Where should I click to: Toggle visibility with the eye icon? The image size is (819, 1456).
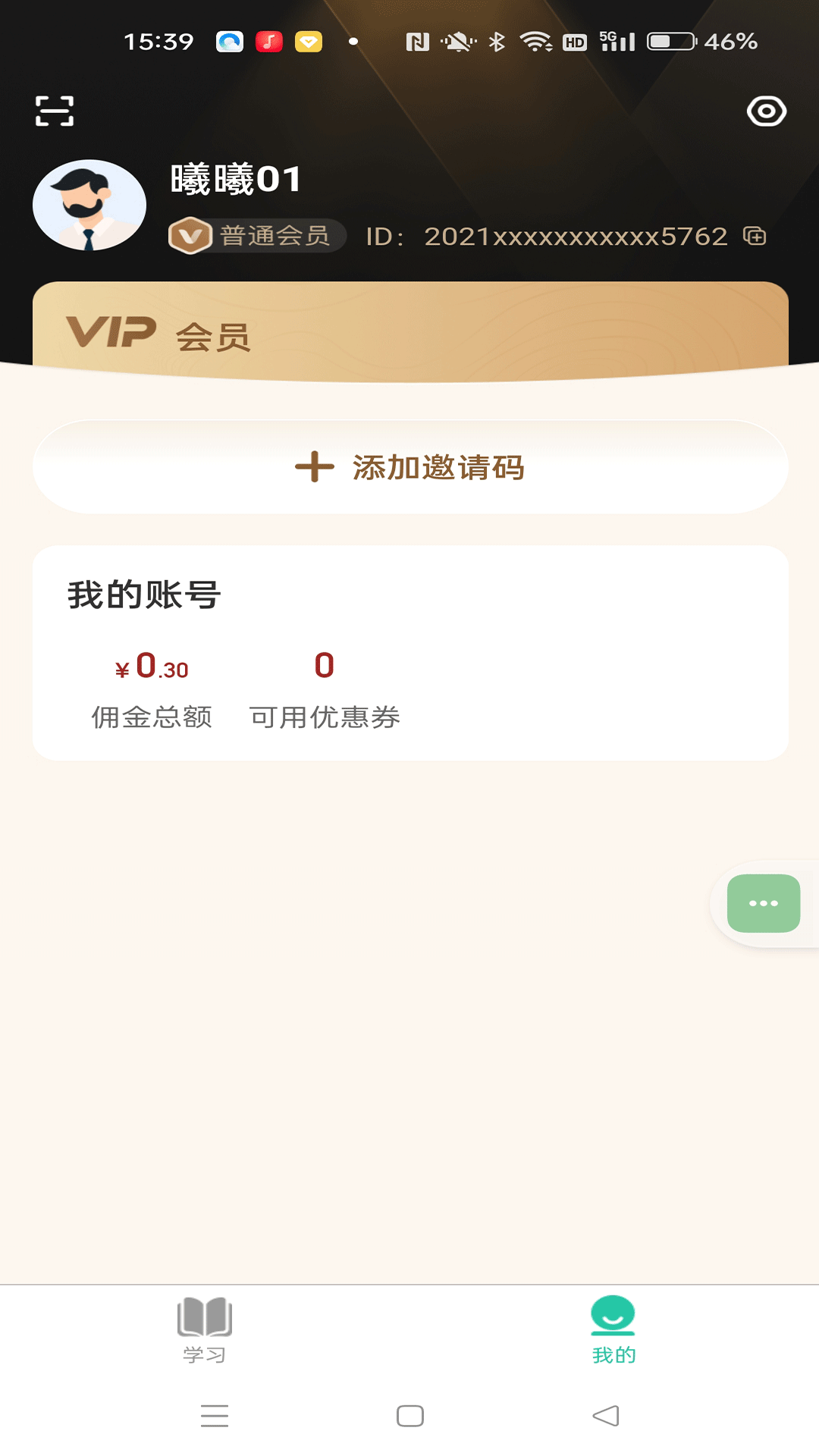point(767,111)
